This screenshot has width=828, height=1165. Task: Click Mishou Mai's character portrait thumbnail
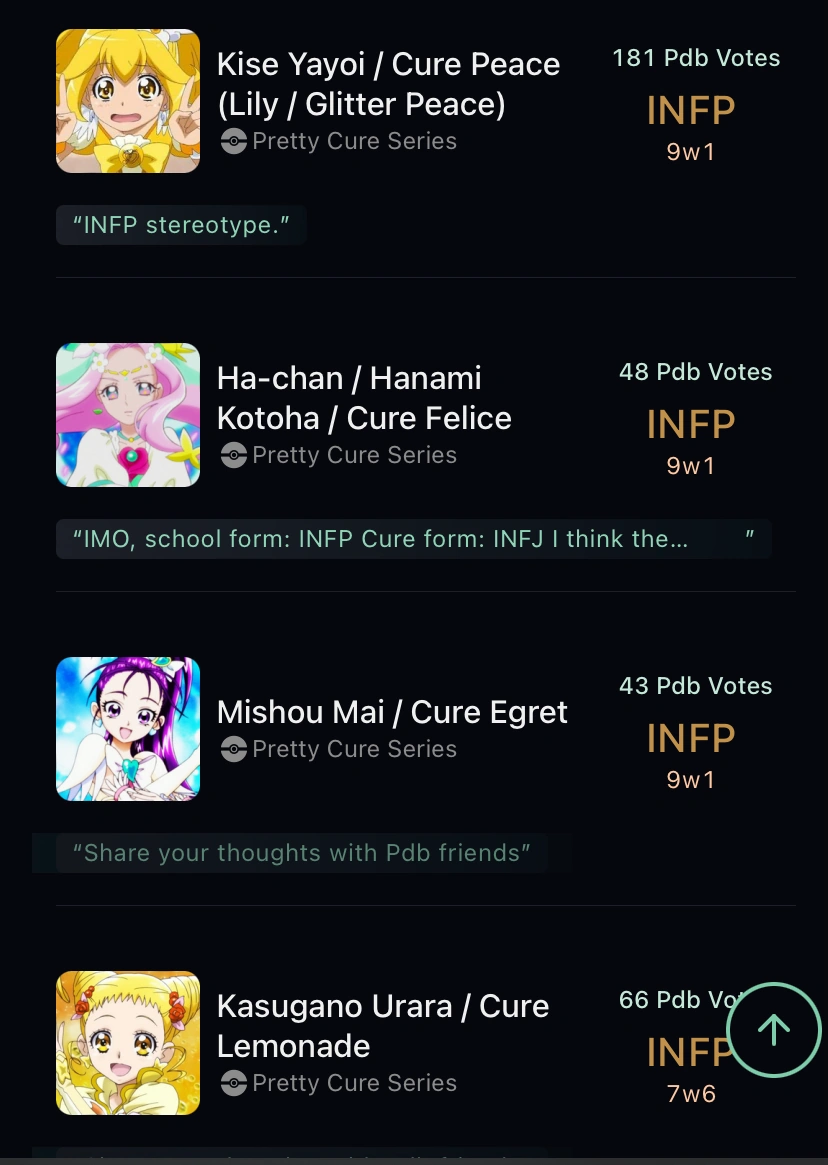pos(128,729)
